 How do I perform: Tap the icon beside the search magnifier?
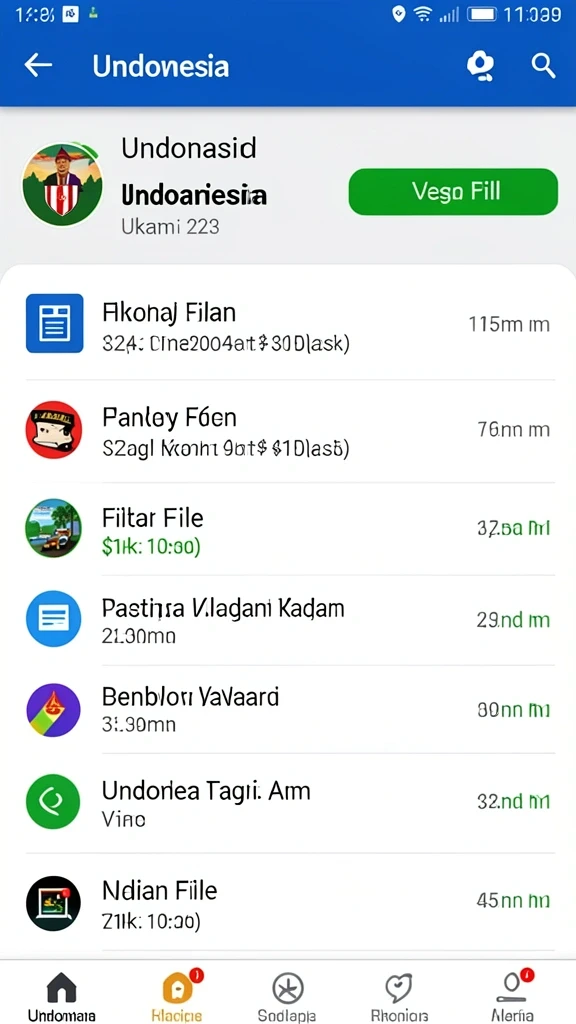(x=480, y=66)
